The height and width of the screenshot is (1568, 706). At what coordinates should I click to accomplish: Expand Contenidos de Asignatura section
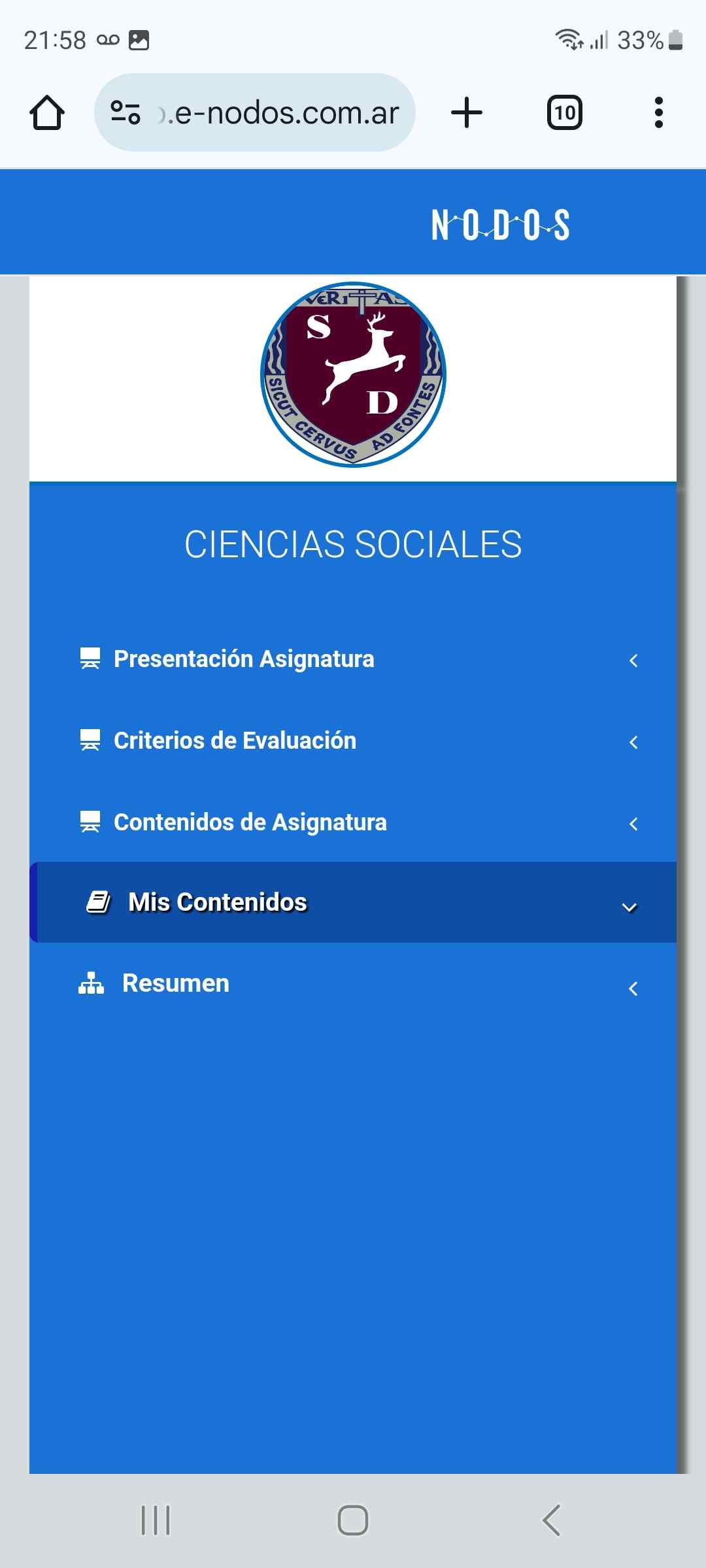click(x=250, y=823)
